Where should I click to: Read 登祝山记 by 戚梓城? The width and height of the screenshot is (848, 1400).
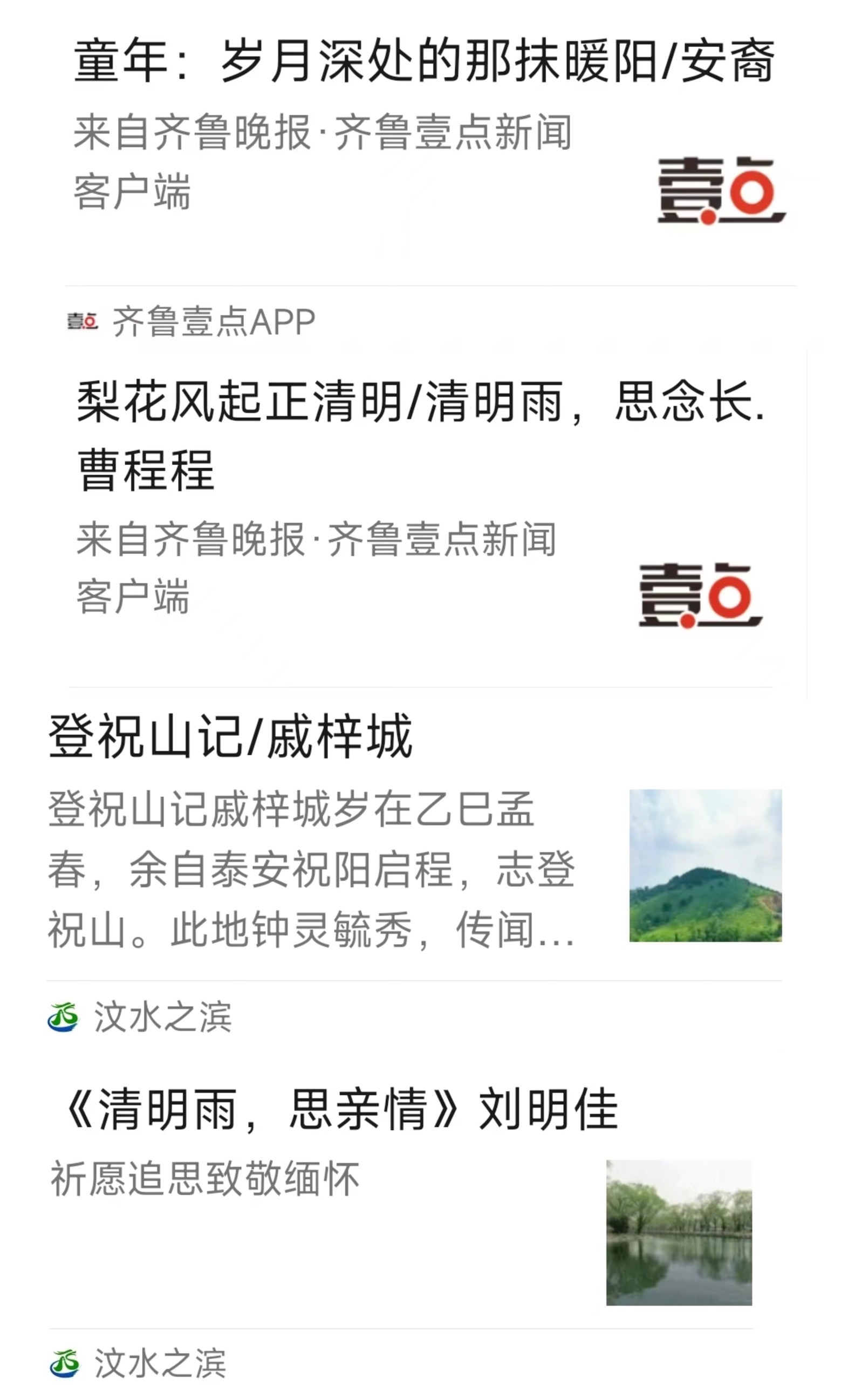(x=230, y=737)
